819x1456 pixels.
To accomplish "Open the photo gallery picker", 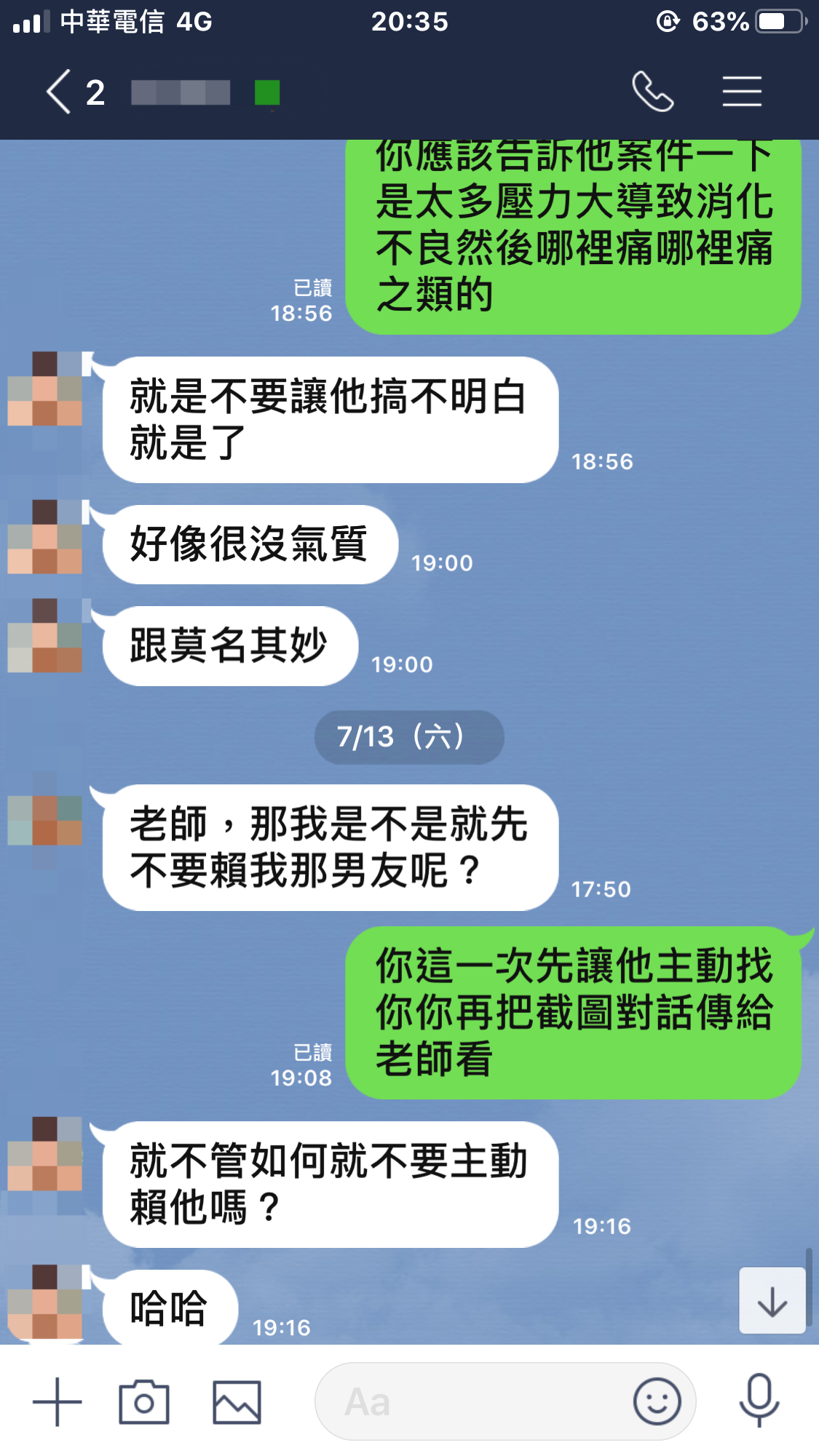I will (x=237, y=1401).
